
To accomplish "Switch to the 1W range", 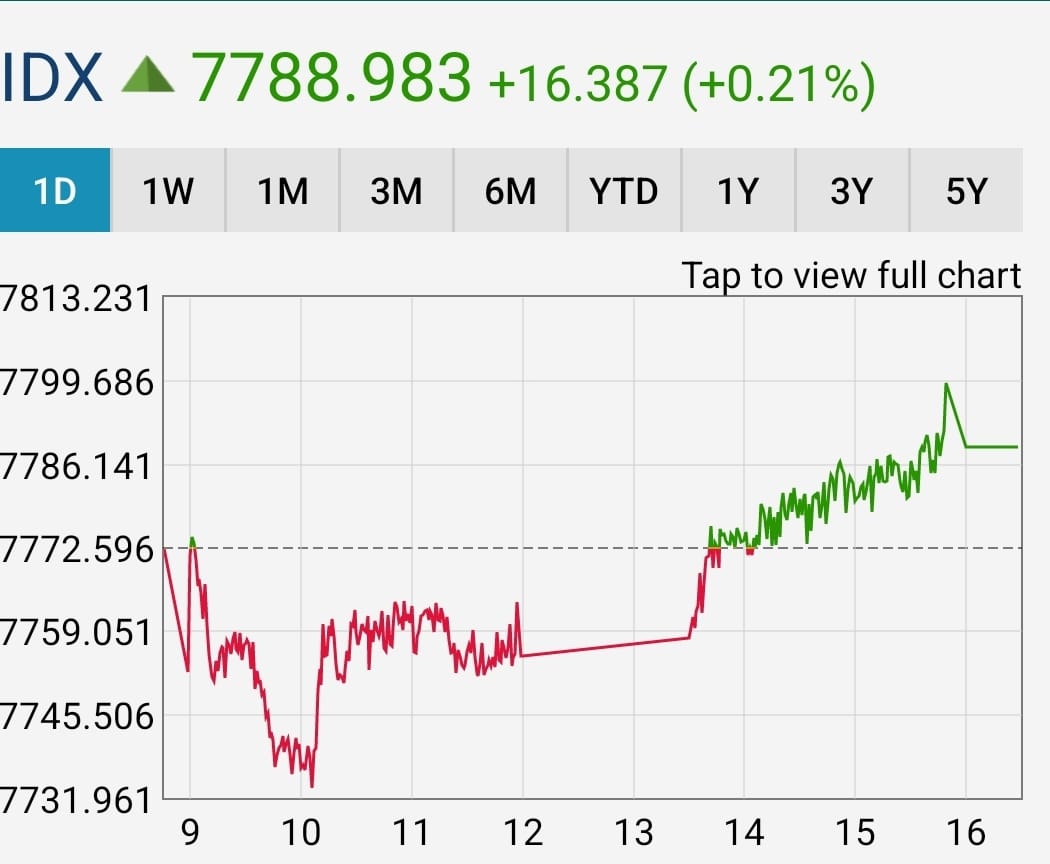I will [168, 191].
